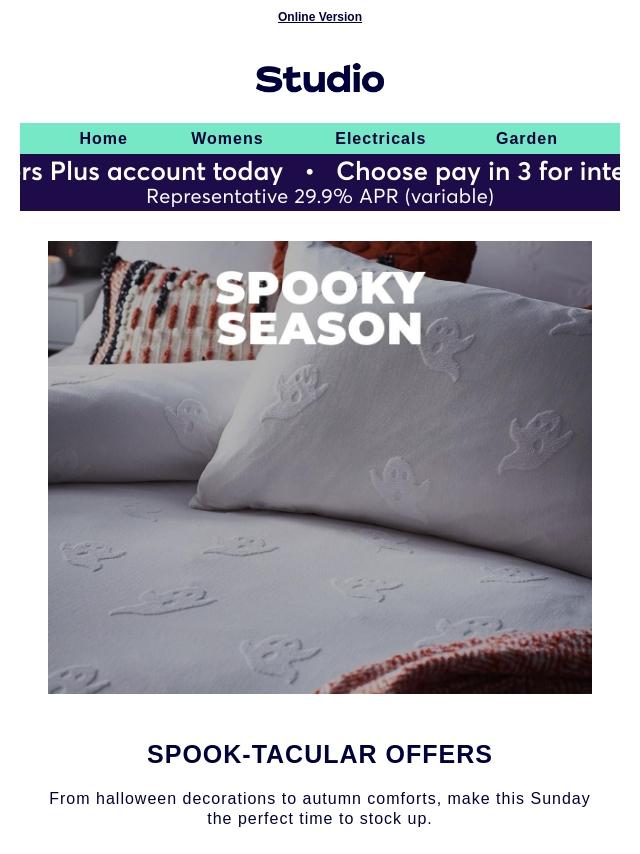Browse the Electricals category
640x854 pixels.
380,139
